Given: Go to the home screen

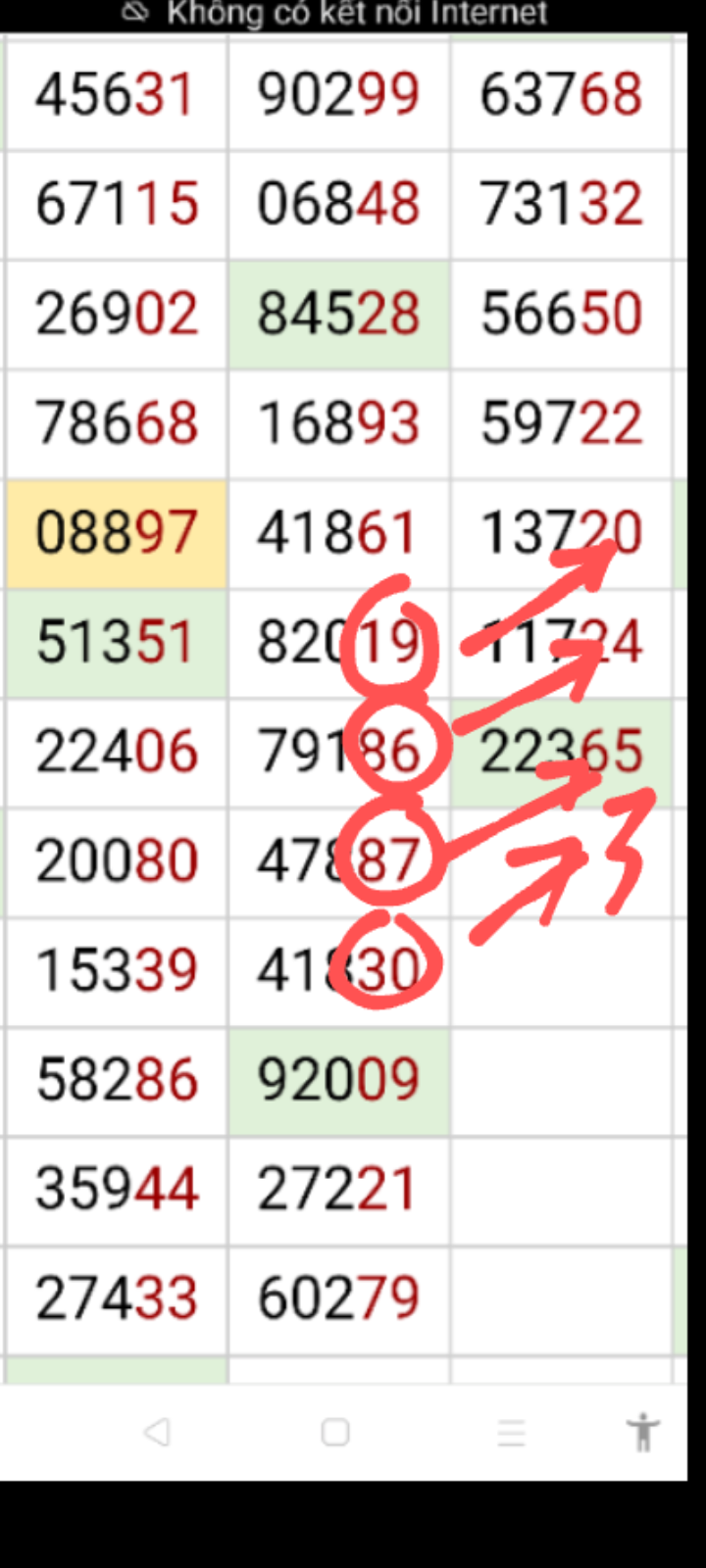Looking at the screenshot, I should pyautogui.click(x=335, y=1432).
